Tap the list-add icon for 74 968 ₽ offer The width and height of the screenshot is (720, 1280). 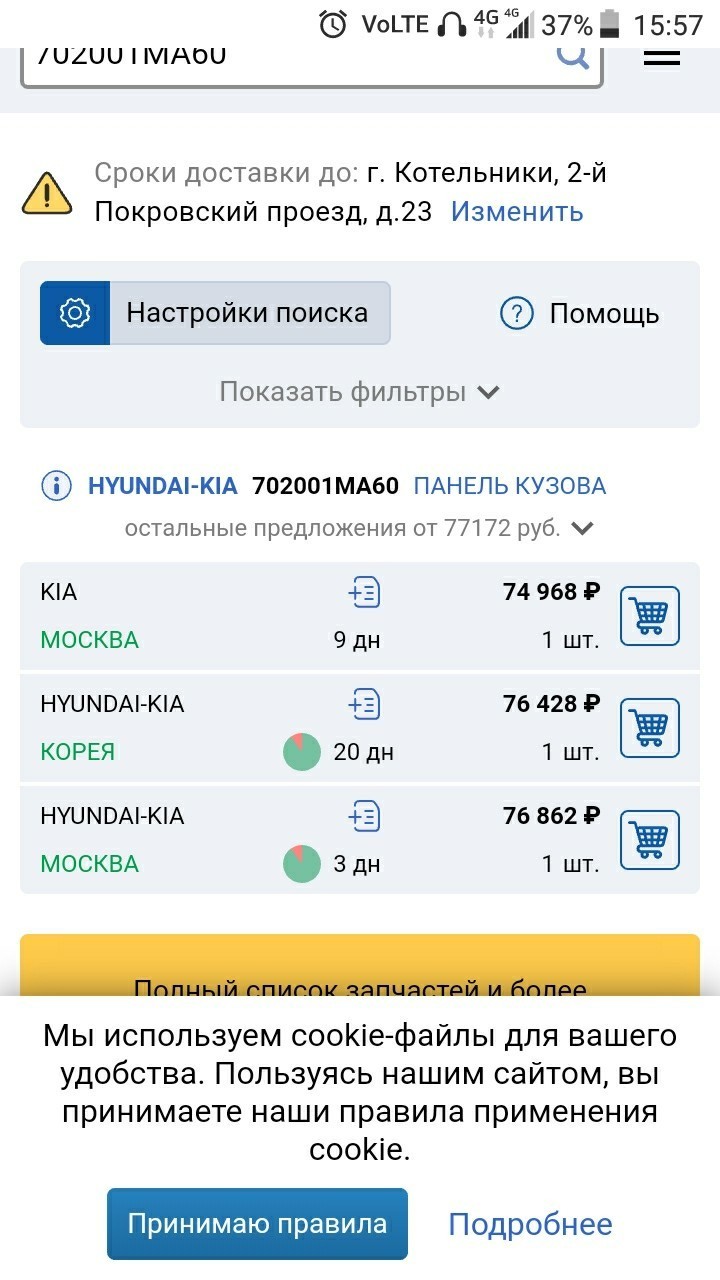point(364,593)
